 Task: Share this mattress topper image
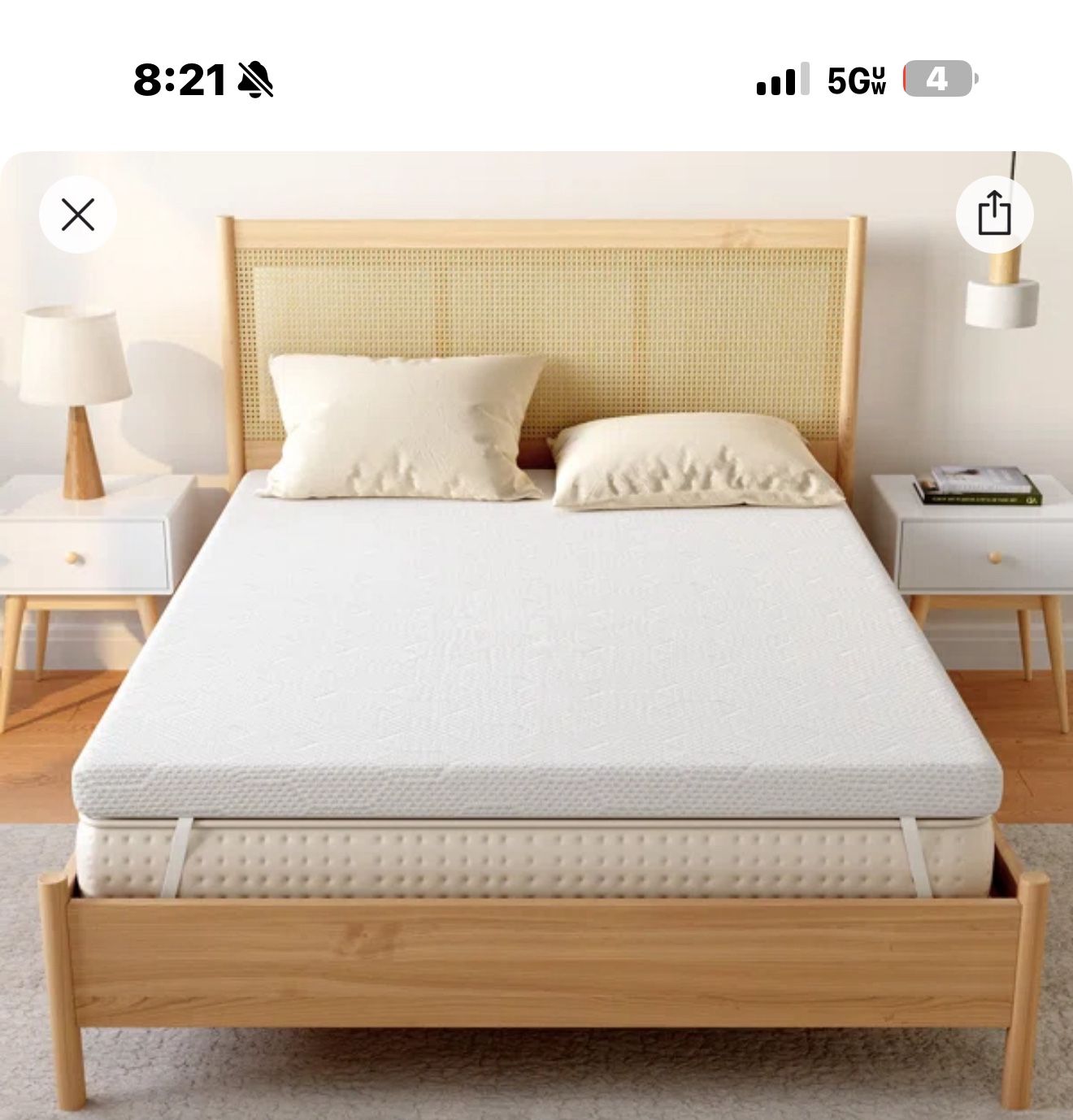click(994, 215)
